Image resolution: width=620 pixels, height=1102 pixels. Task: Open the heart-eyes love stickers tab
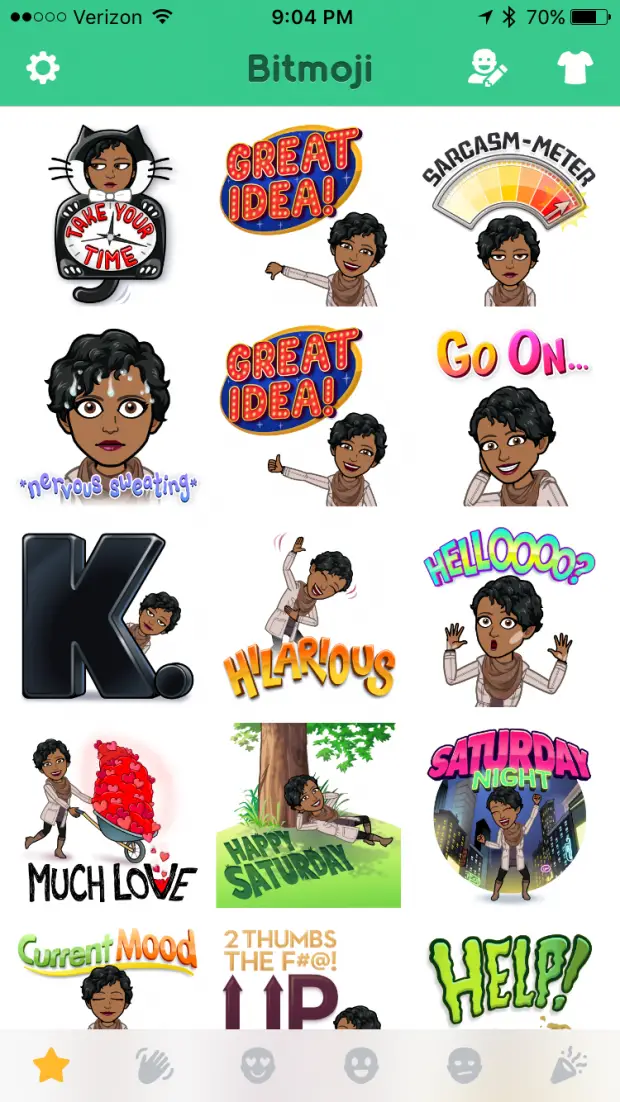(x=257, y=1065)
